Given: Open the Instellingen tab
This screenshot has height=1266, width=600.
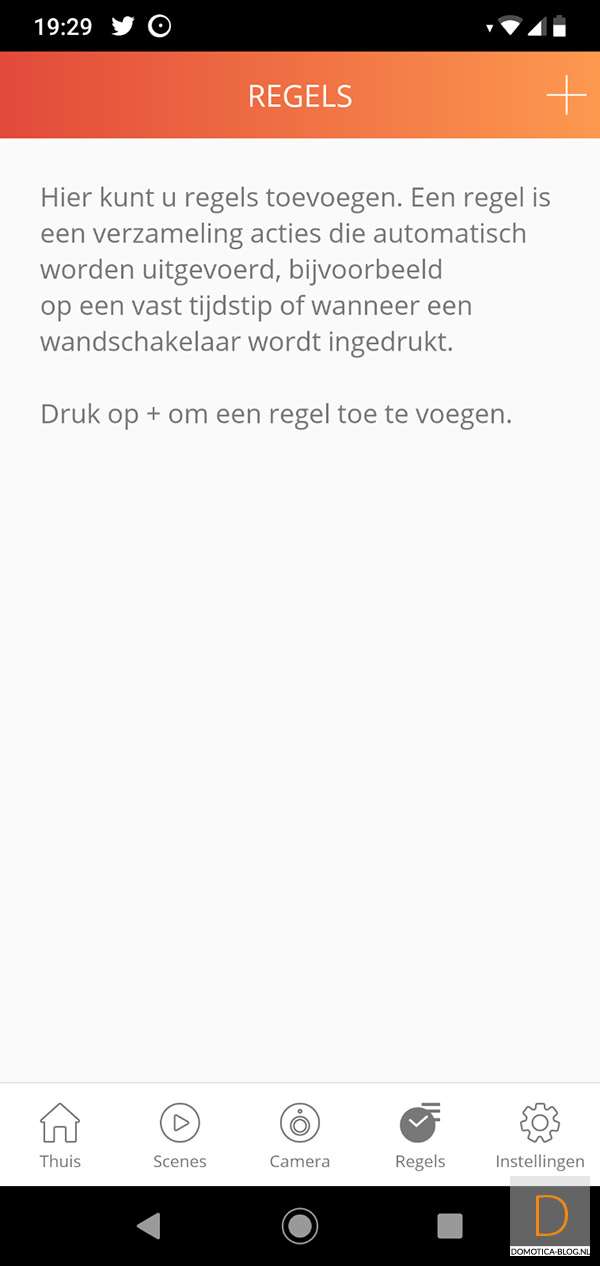Looking at the screenshot, I should click(x=540, y=1135).
